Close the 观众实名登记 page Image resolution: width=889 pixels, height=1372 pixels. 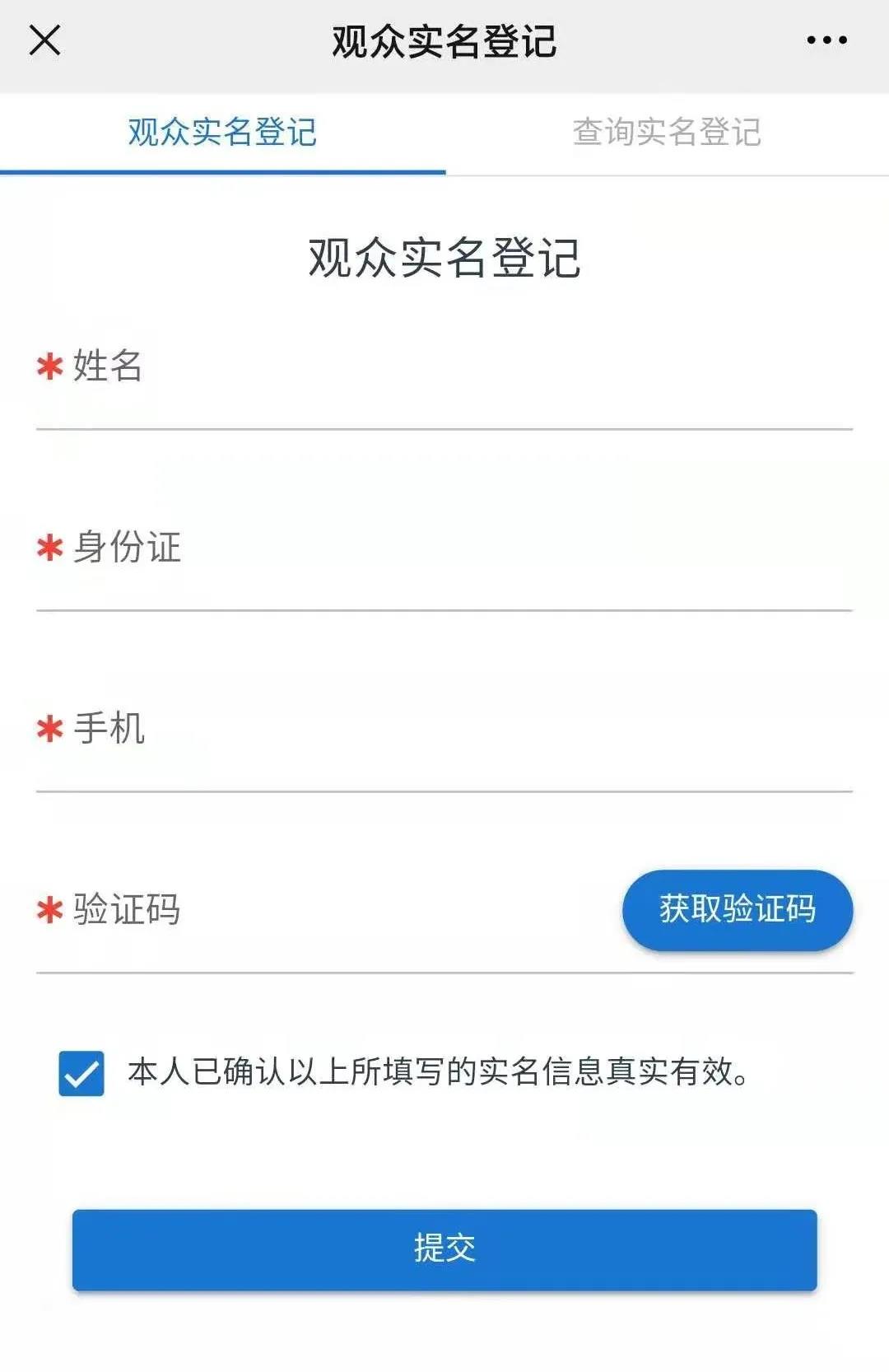(x=44, y=40)
